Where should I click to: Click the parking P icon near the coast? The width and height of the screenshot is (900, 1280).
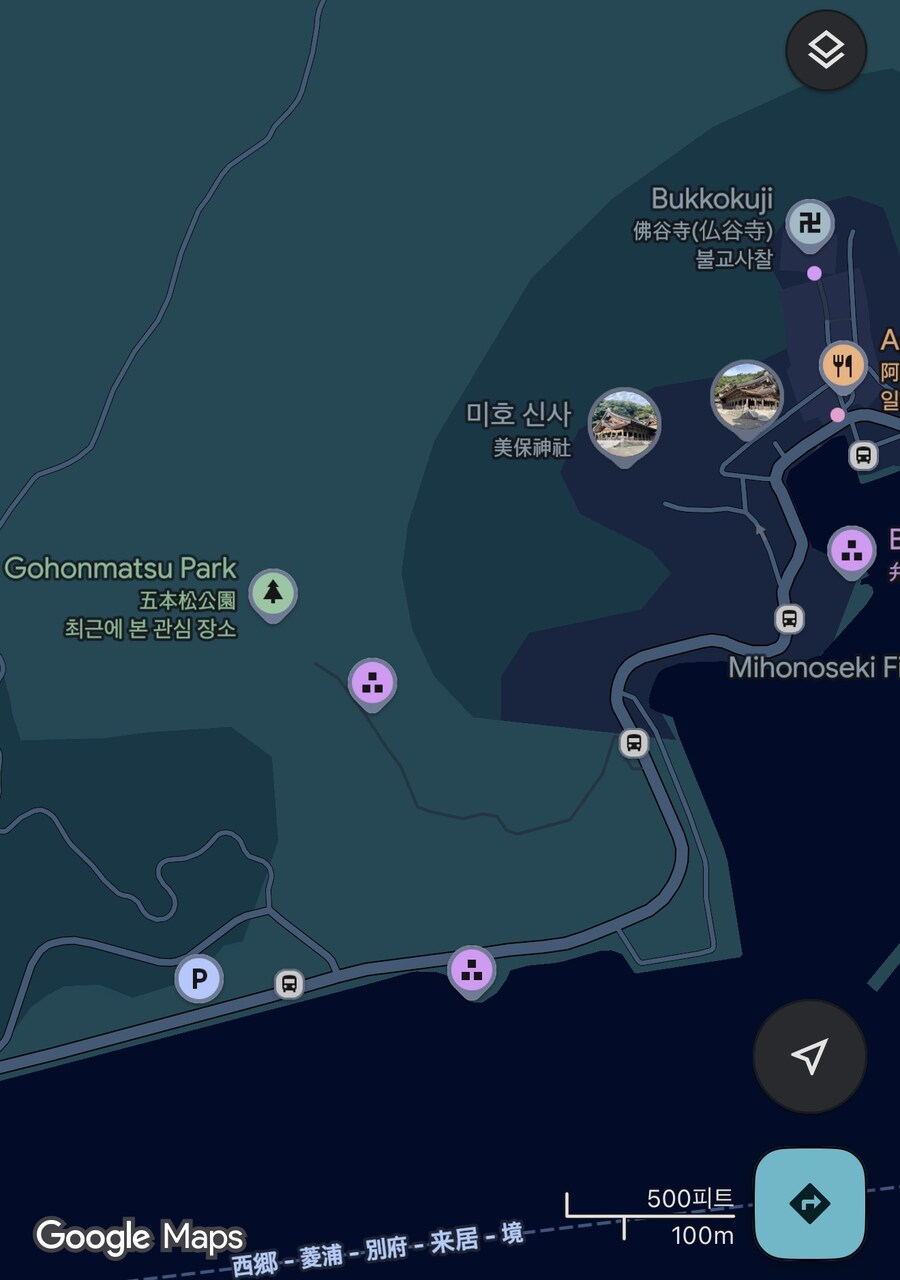point(199,979)
